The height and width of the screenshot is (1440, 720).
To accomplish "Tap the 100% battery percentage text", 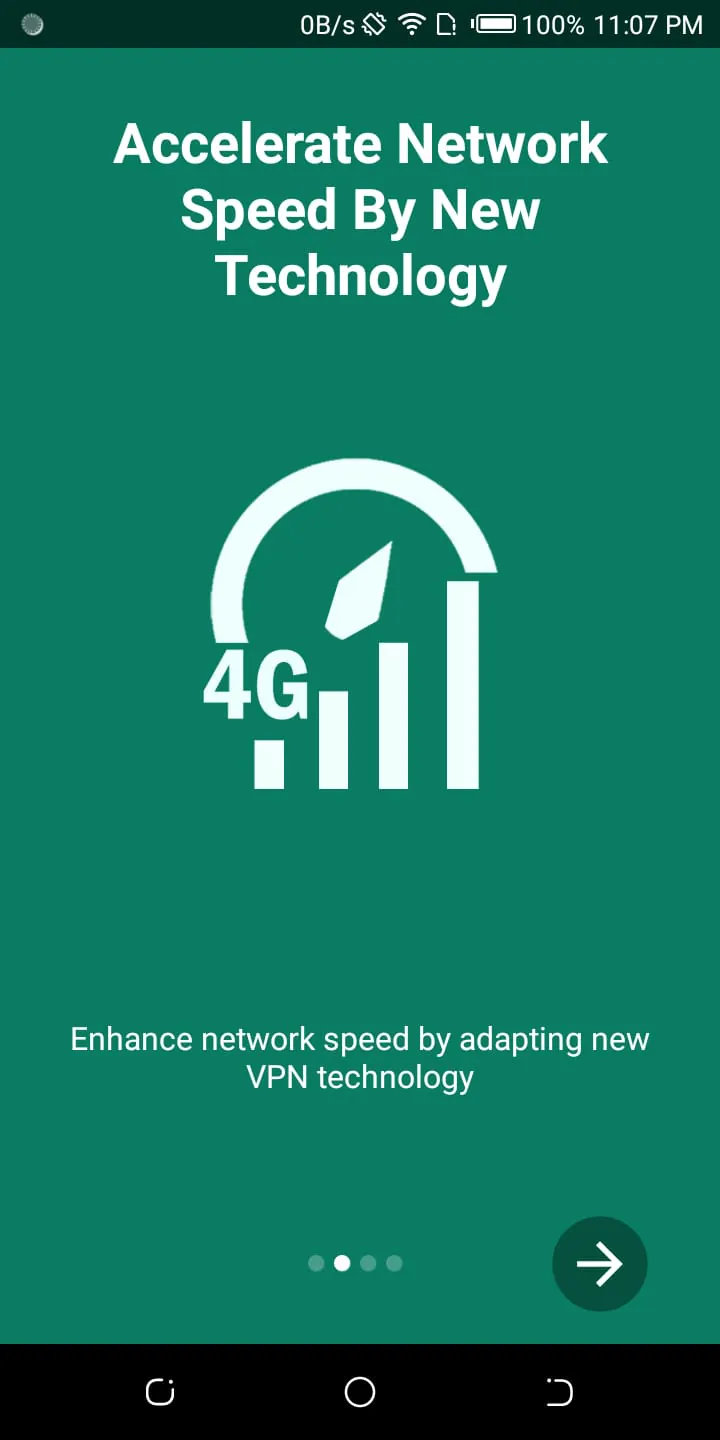I will tap(555, 24).
